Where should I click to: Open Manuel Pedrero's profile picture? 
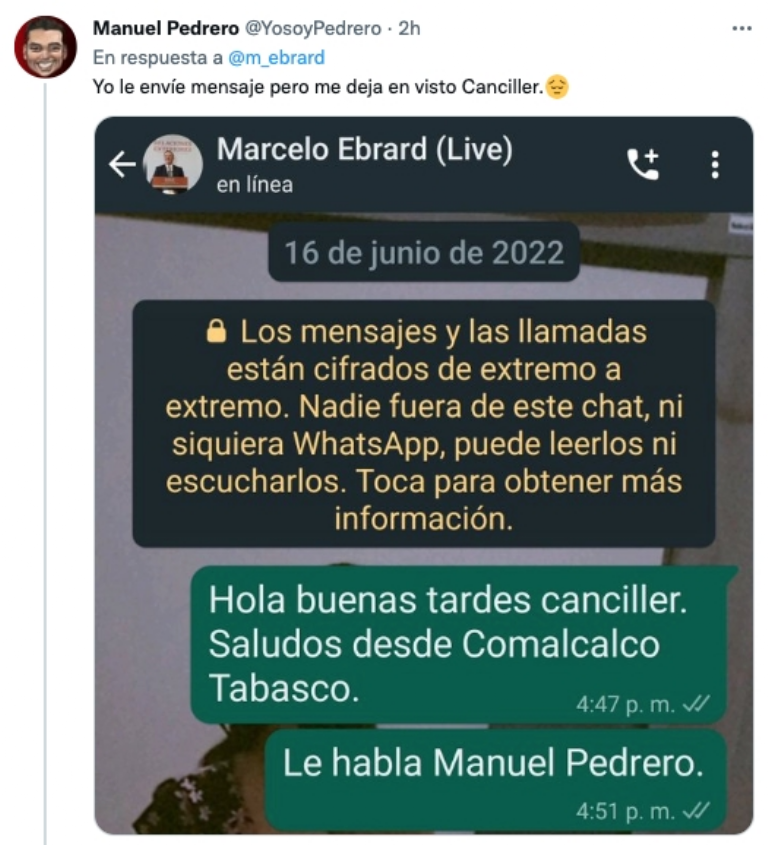tap(45, 47)
